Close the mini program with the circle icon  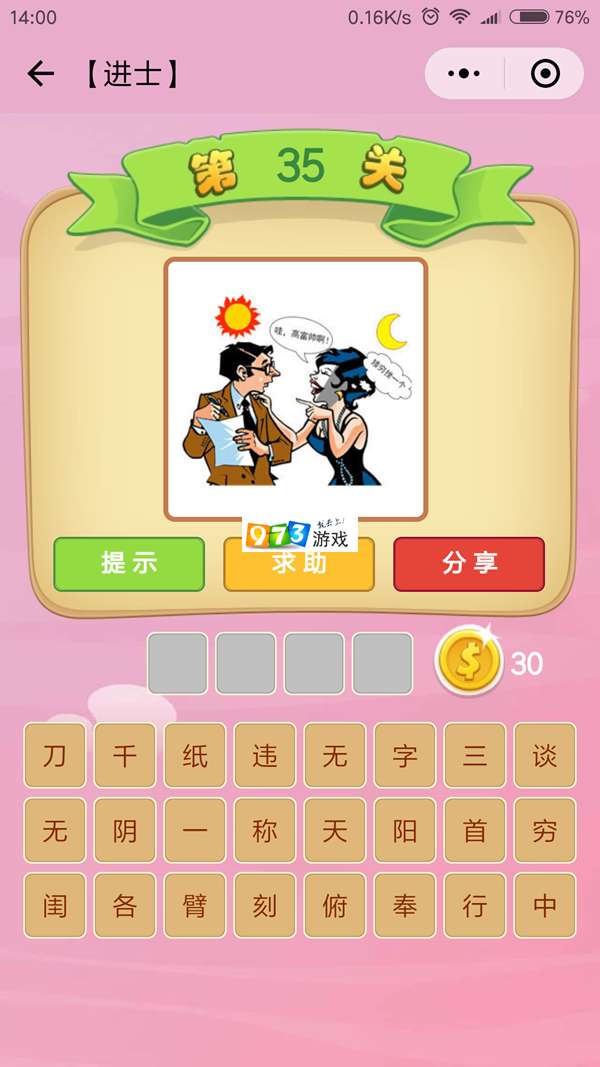tap(545, 74)
